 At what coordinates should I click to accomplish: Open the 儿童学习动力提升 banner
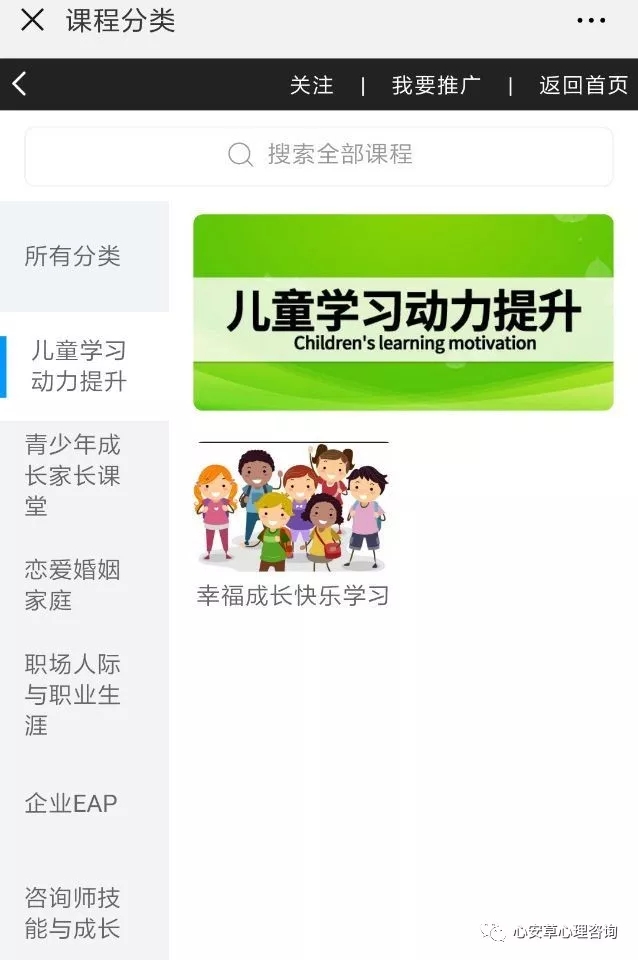[403, 312]
